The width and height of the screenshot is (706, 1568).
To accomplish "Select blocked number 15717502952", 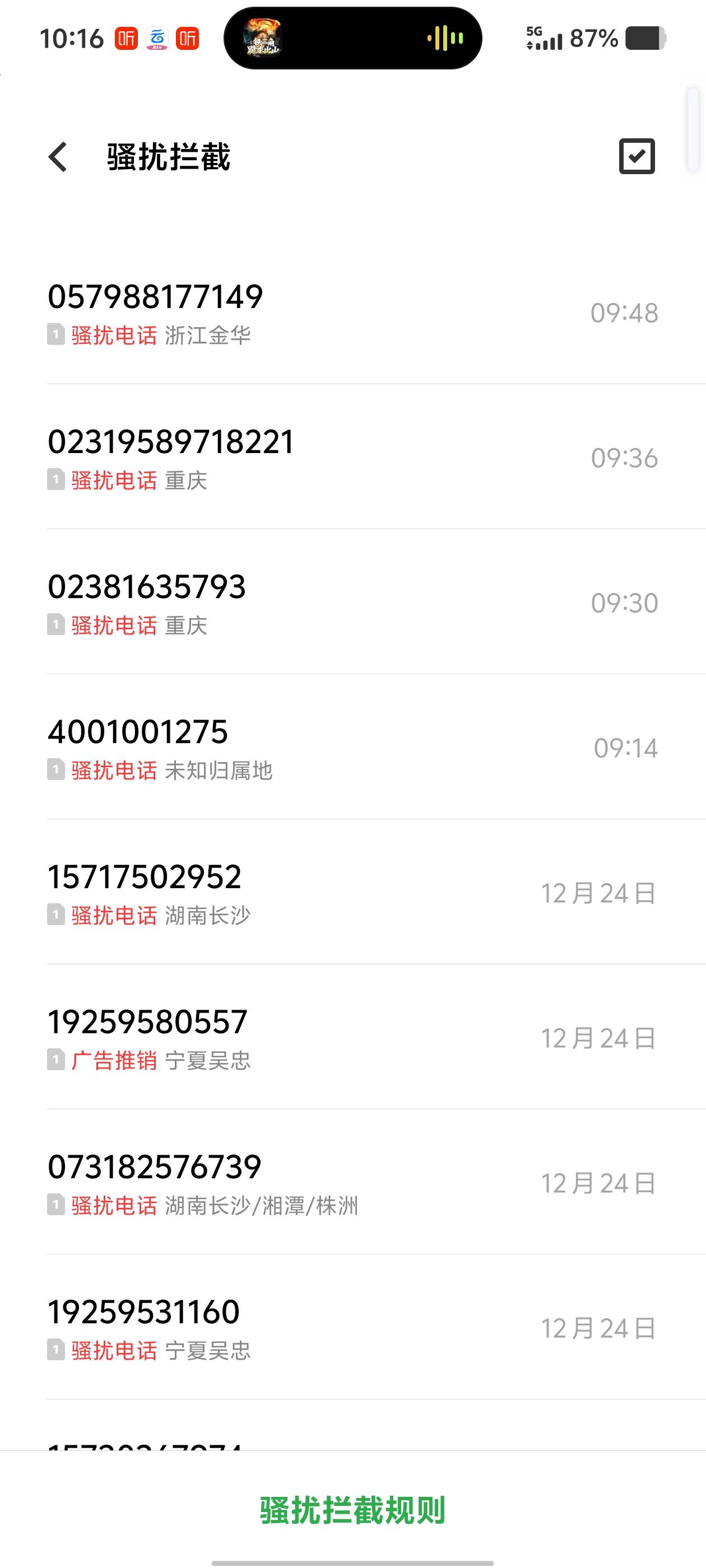I will coord(352,892).
